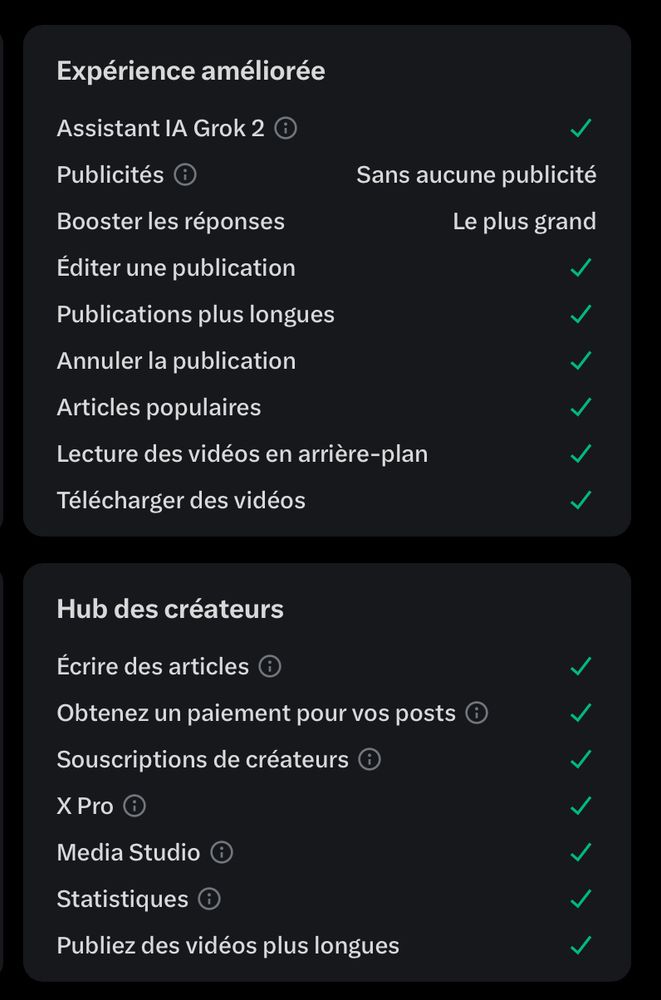Open the info icon next to Publicités
The image size is (661, 1000).
(185, 175)
